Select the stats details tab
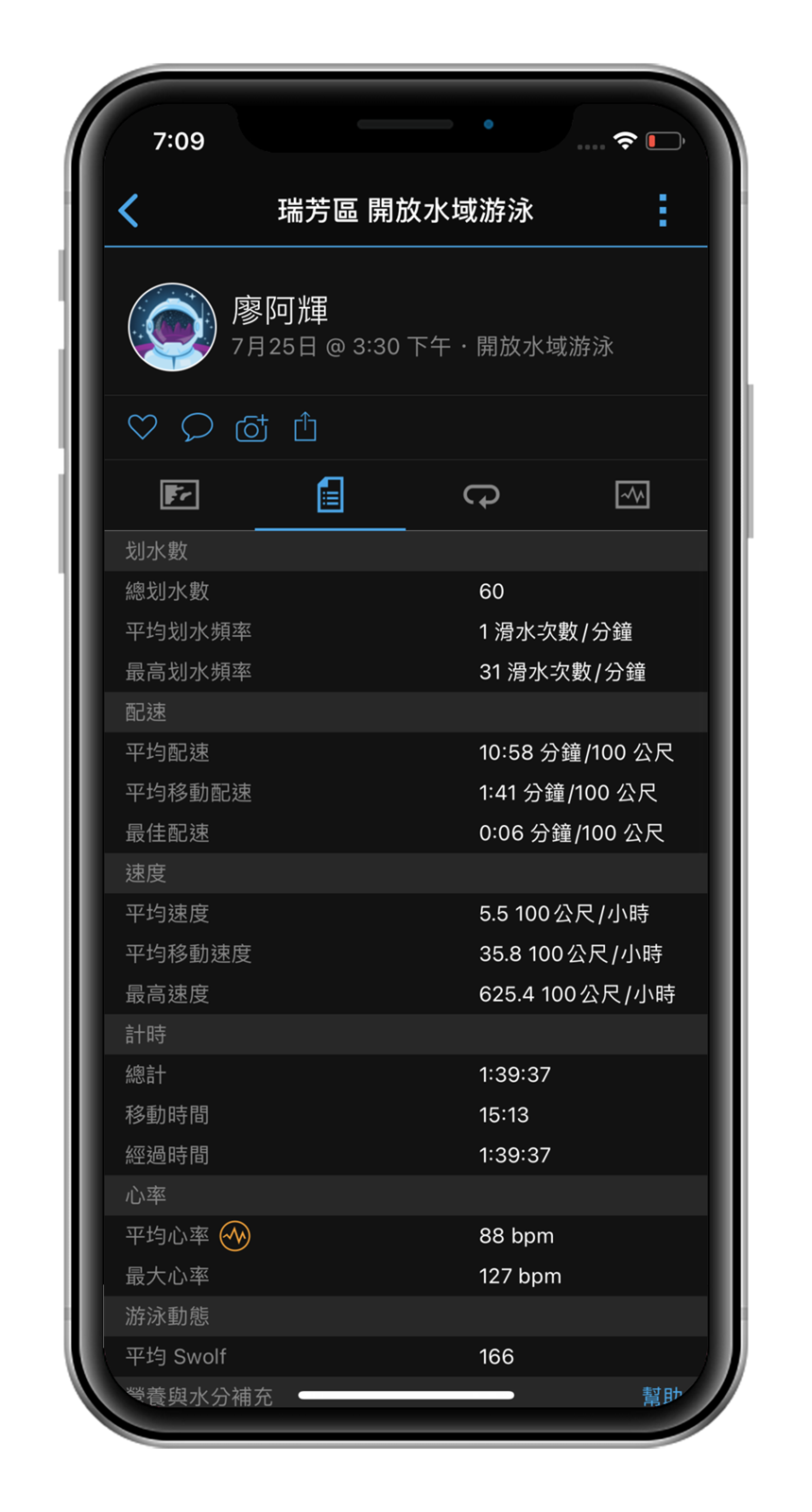The height and width of the screenshot is (1512, 812). 330,494
